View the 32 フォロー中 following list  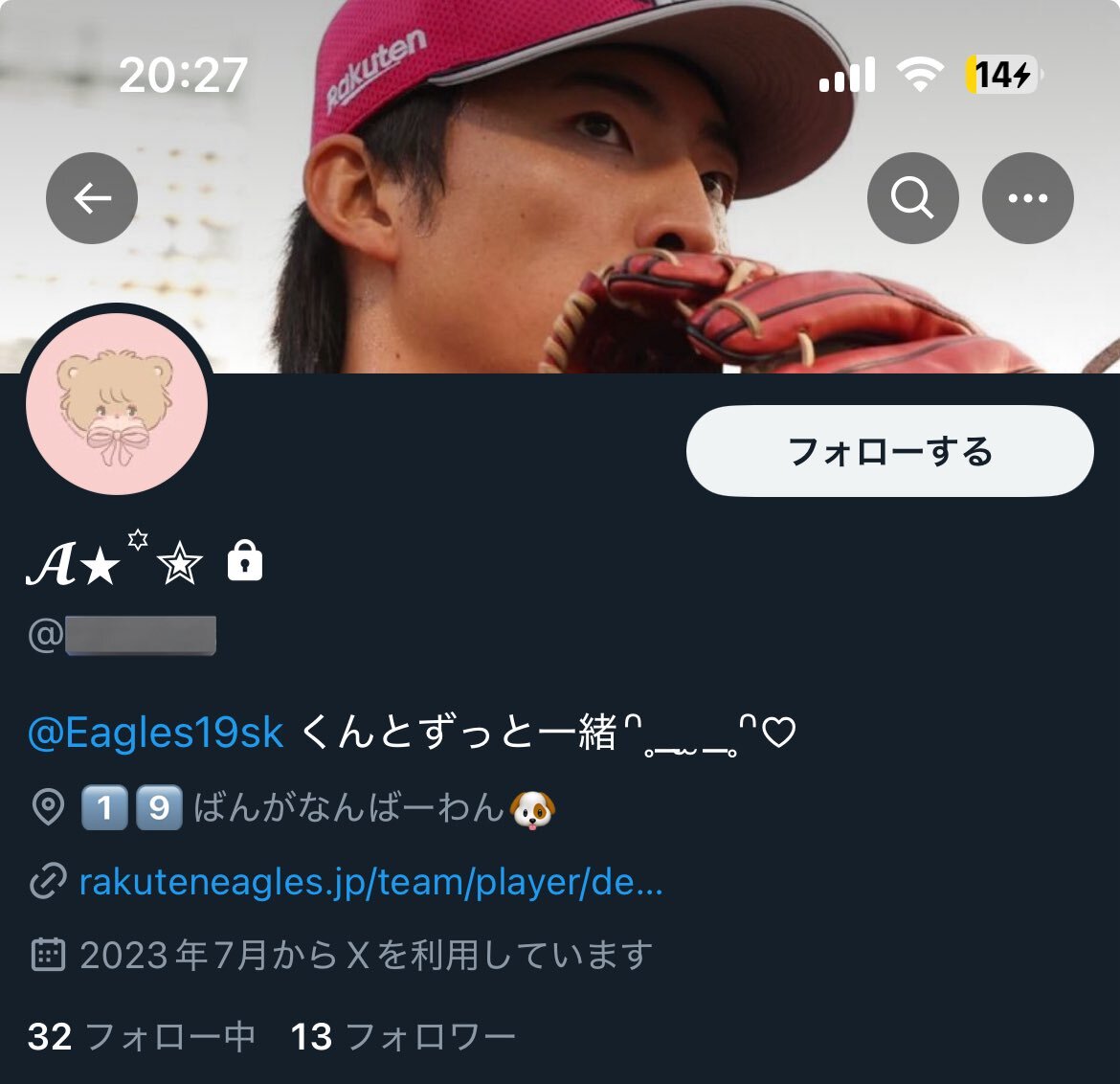click(x=142, y=1036)
